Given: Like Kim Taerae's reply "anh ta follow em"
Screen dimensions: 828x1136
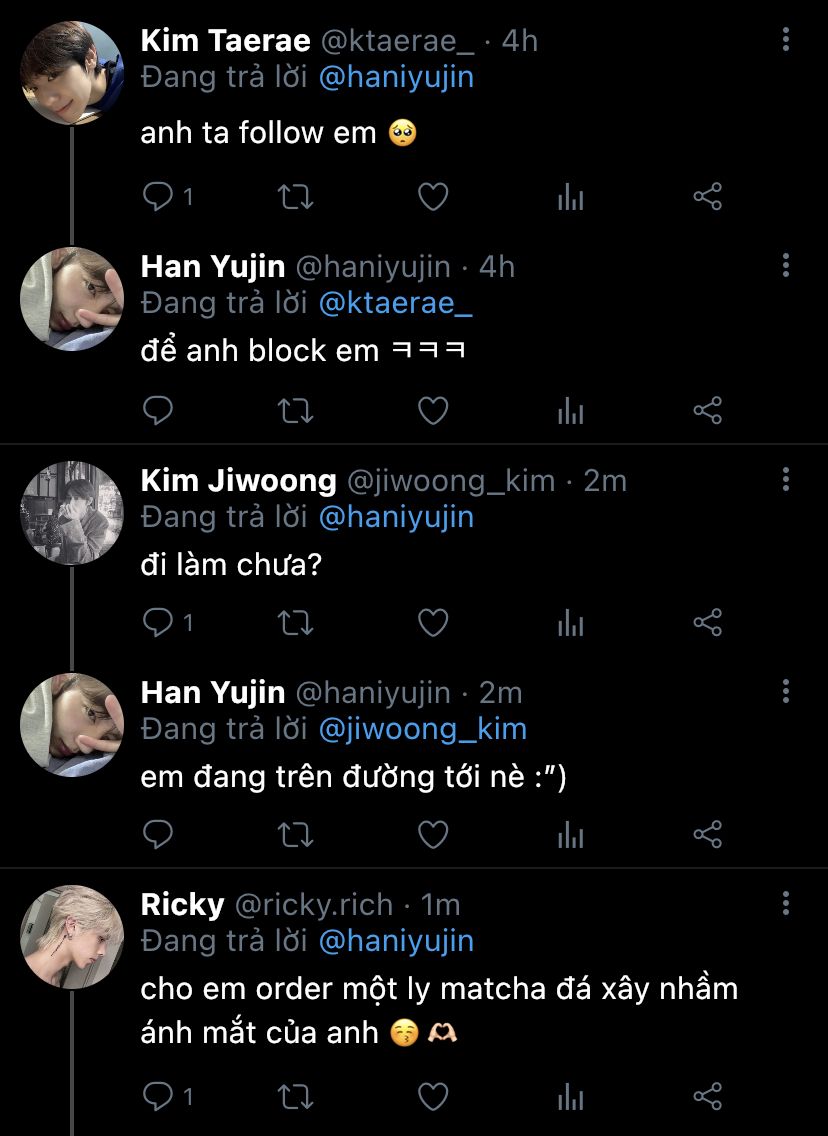Looking at the screenshot, I should tap(432, 197).
